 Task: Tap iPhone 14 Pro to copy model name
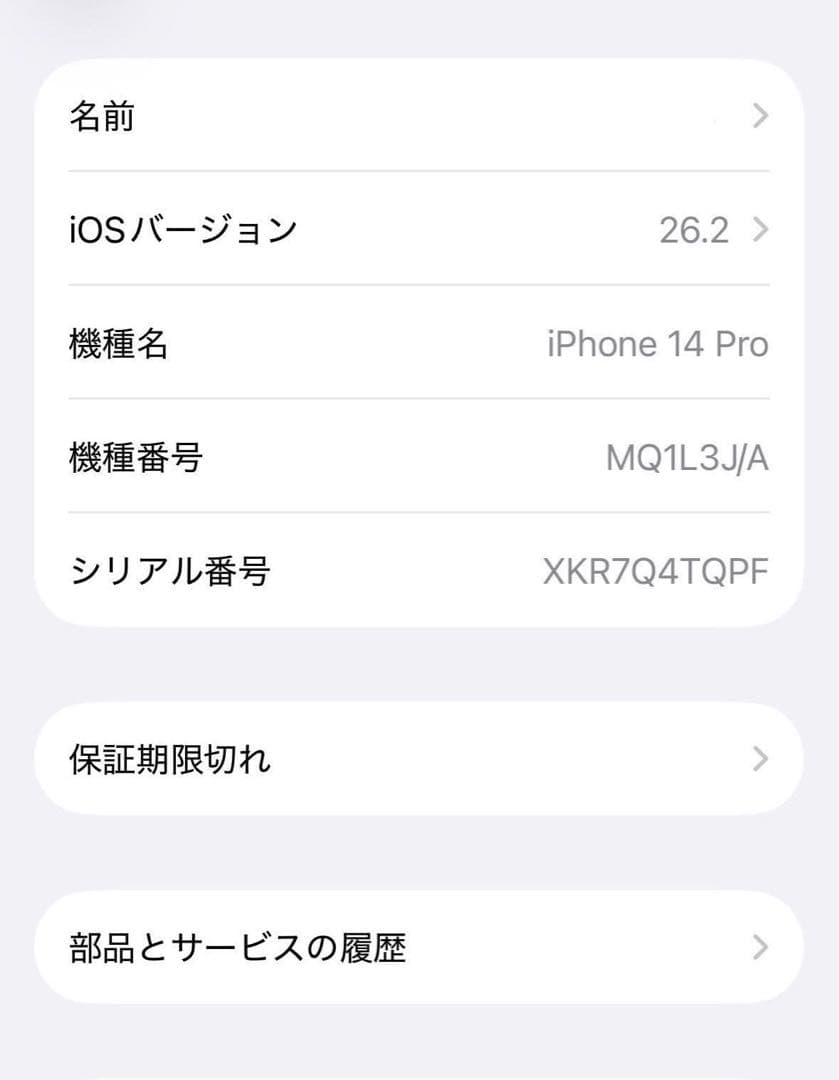pyautogui.click(x=658, y=344)
